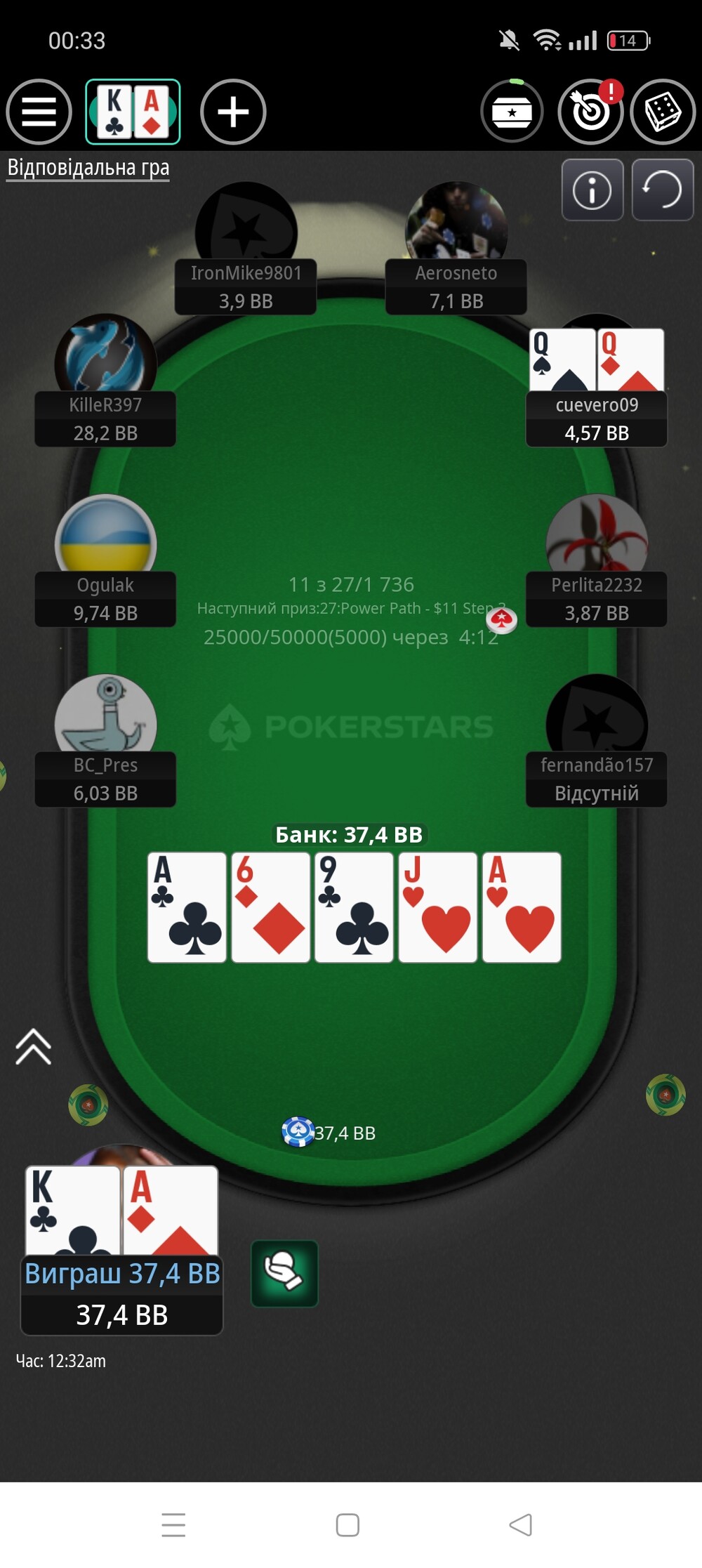Open the hand replay button
702x1568 pixels.
[x=663, y=190]
